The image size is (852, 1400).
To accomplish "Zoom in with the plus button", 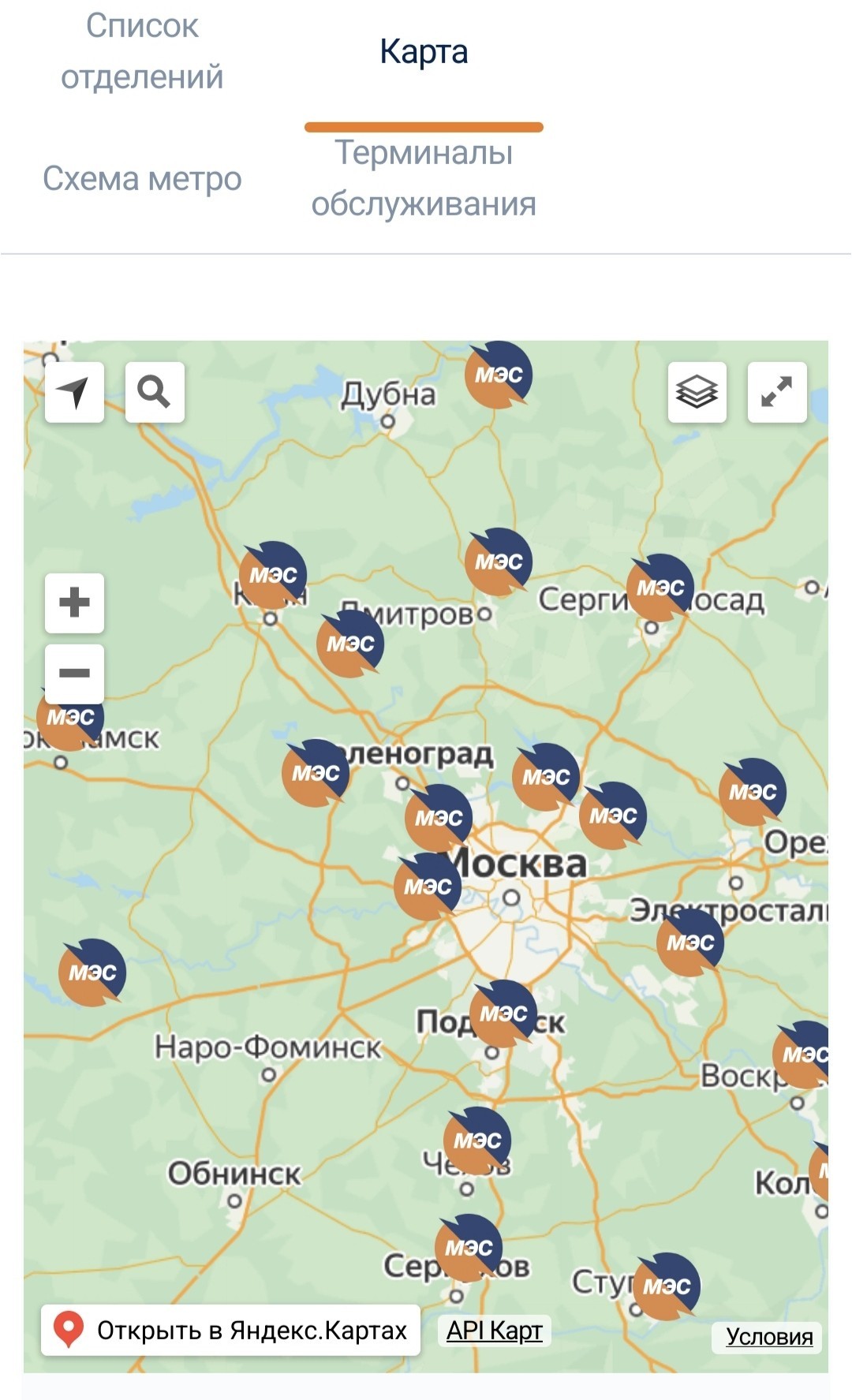I will 75,603.
